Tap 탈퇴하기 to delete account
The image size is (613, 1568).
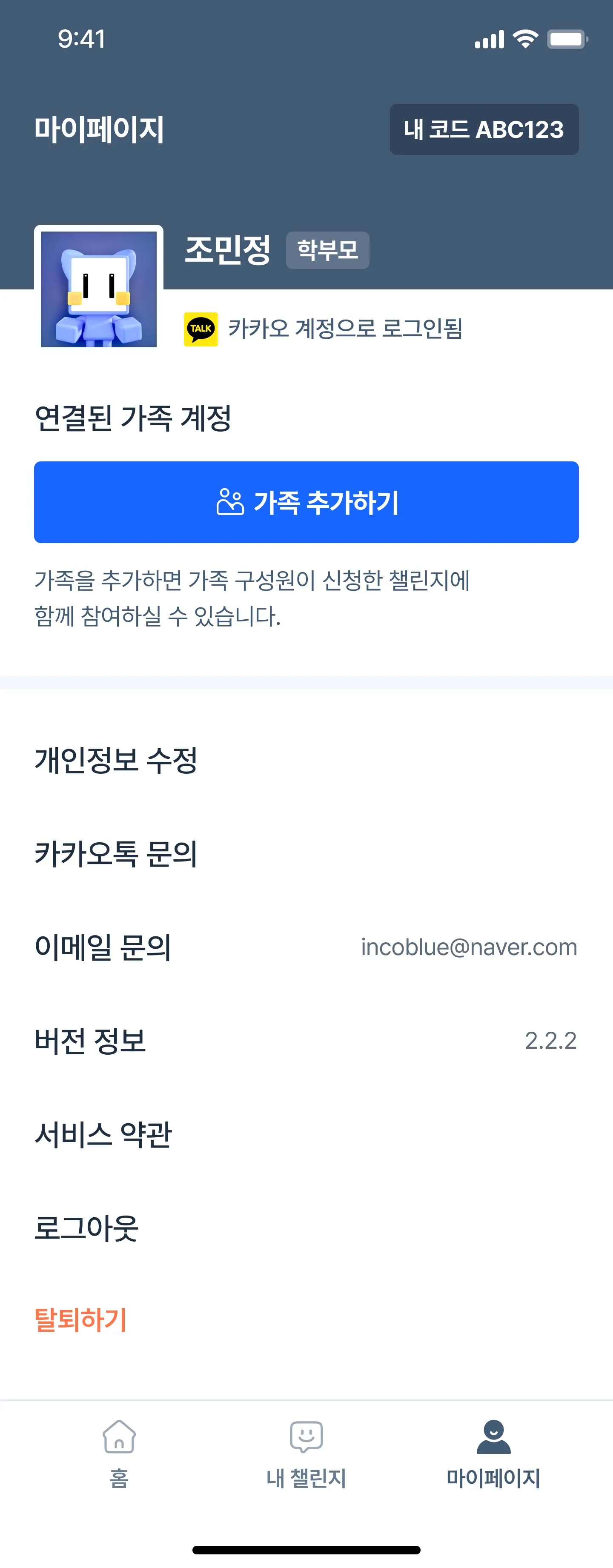(80, 1320)
